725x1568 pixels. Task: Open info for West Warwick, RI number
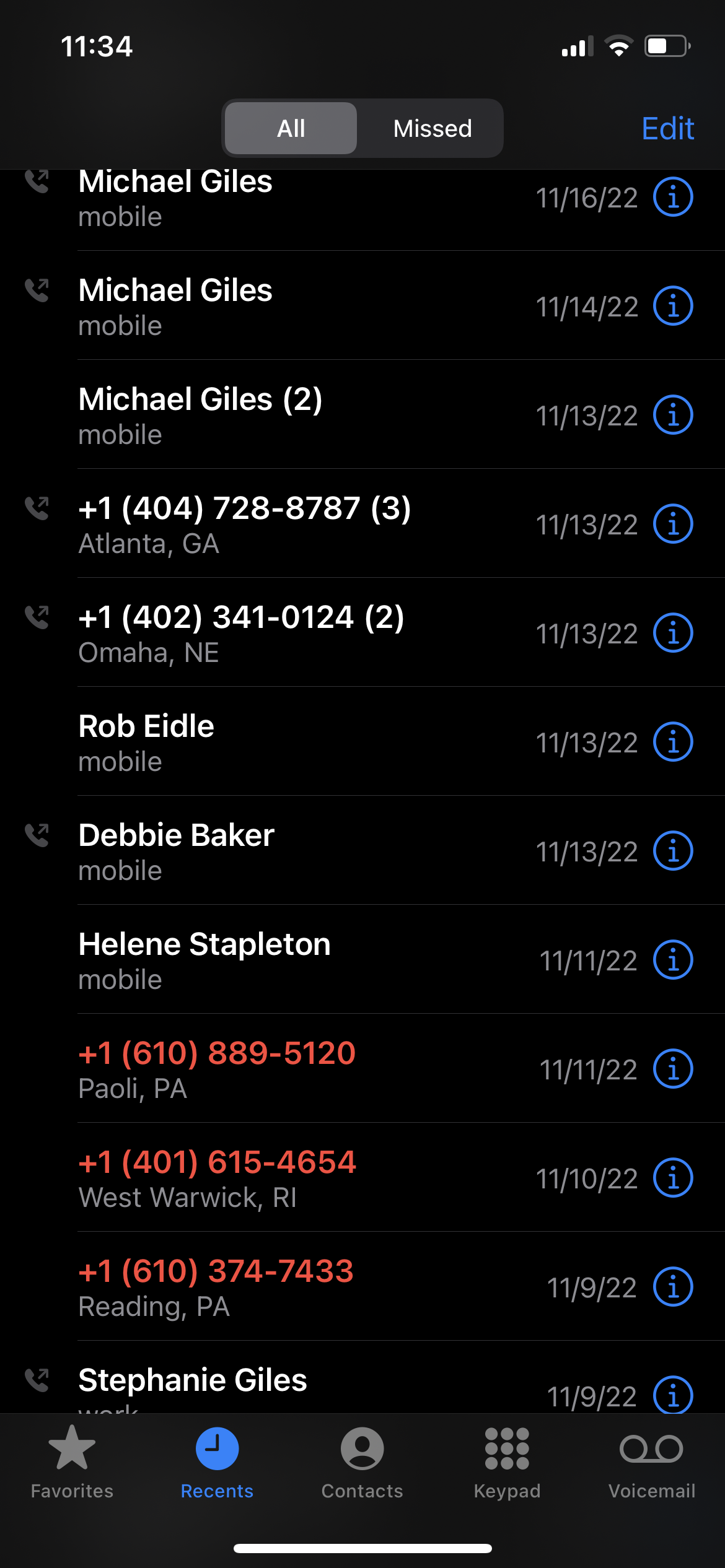pos(673,1178)
